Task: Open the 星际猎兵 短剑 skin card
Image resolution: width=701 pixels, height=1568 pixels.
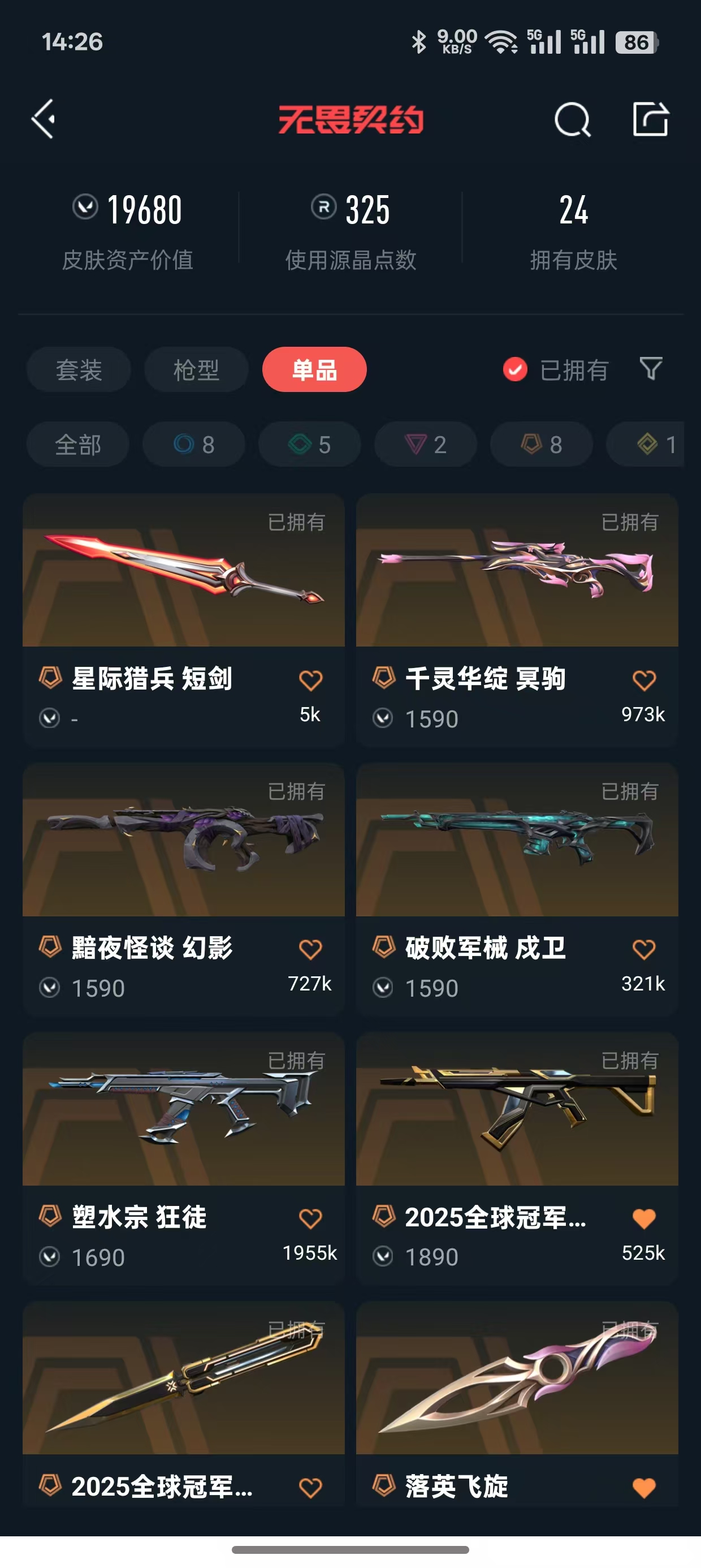Action: coord(184,619)
